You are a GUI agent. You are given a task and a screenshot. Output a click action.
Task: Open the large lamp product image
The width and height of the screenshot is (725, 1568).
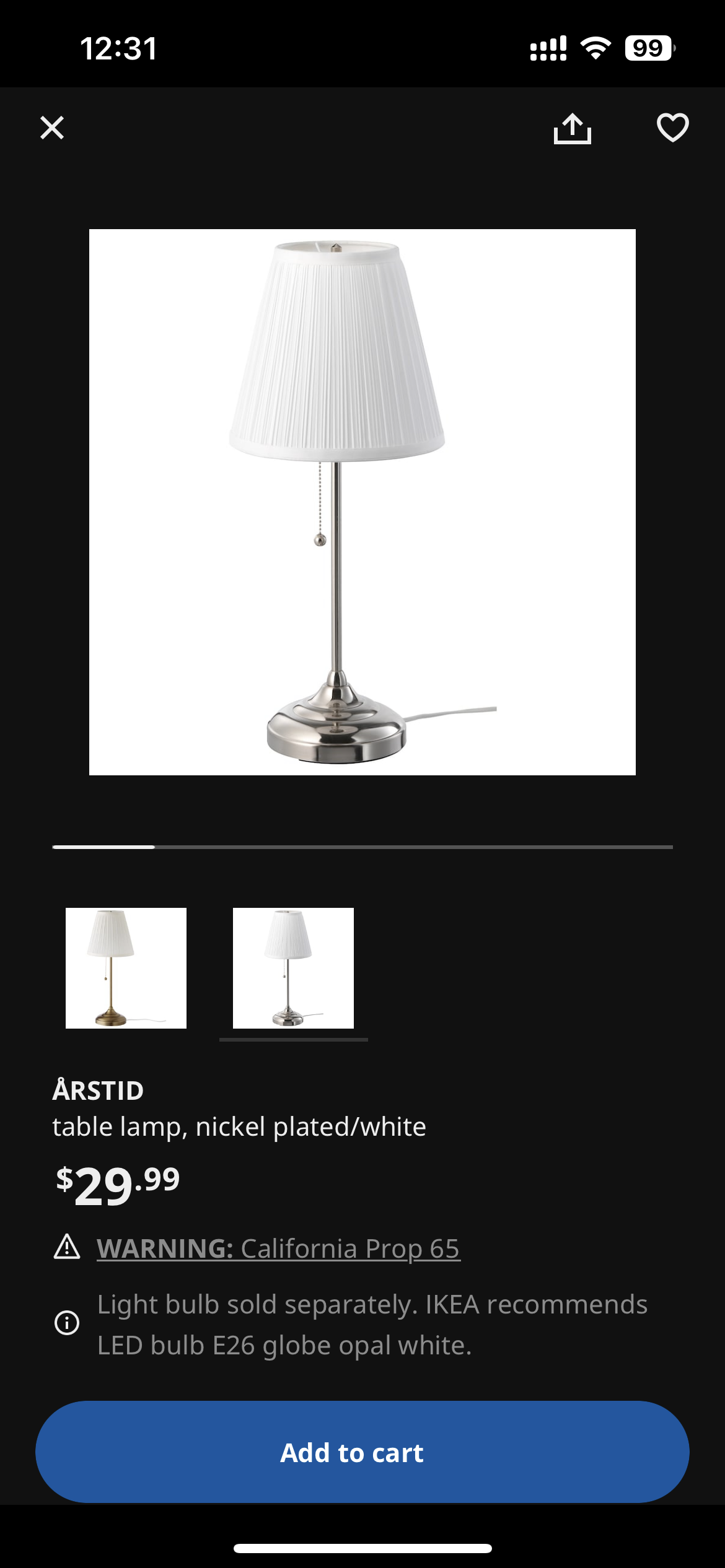click(362, 502)
